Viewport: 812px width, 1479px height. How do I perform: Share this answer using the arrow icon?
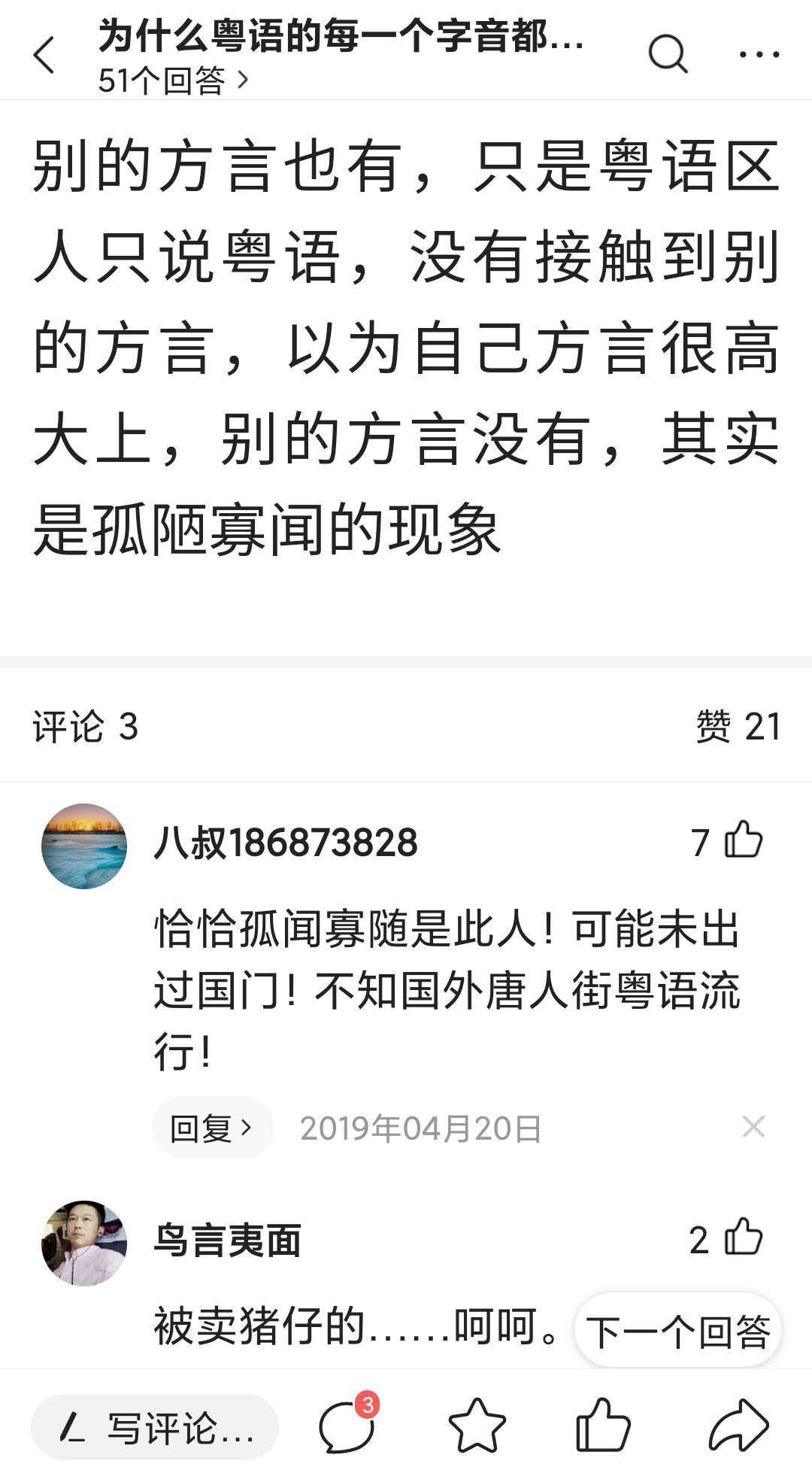coord(738,1426)
